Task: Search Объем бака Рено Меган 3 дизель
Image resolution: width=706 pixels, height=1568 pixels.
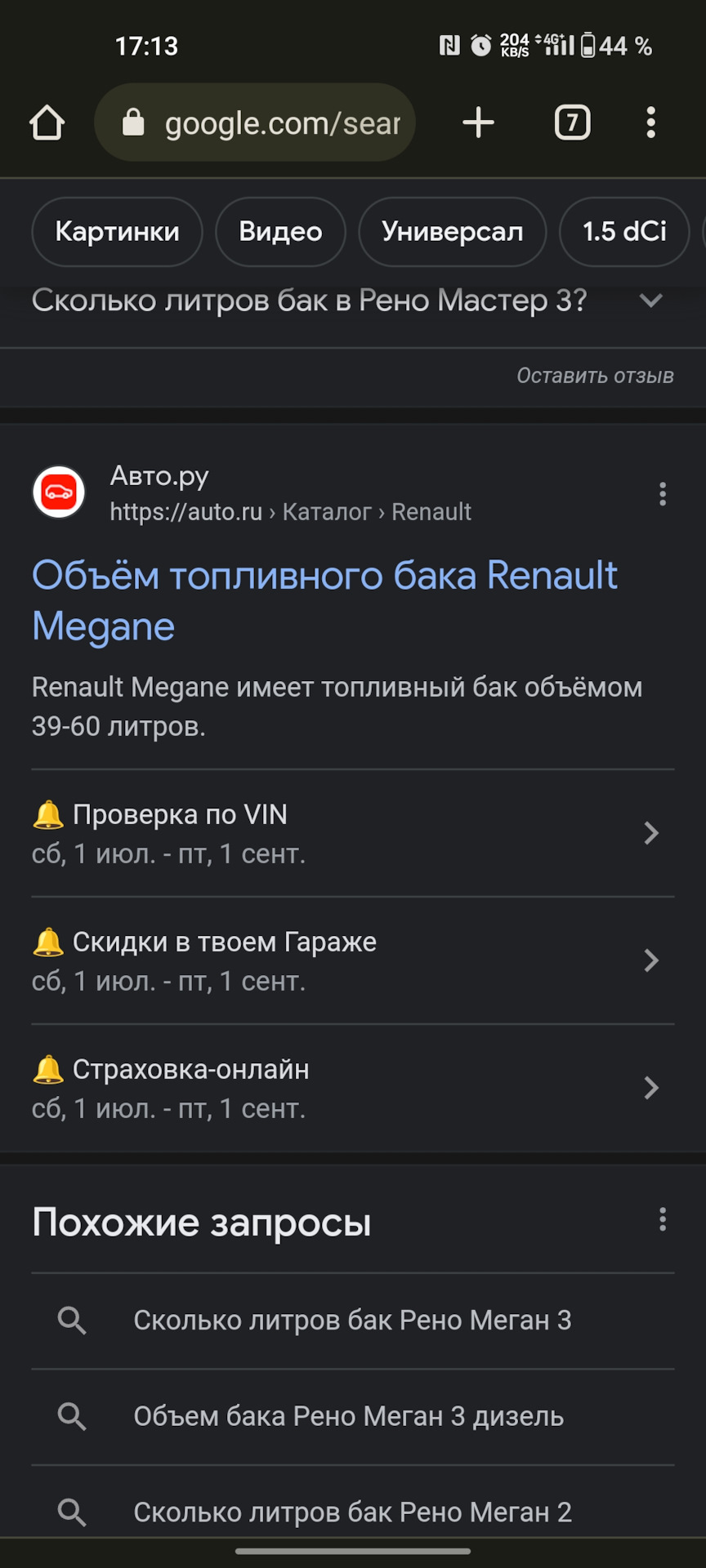Action: [x=353, y=1417]
